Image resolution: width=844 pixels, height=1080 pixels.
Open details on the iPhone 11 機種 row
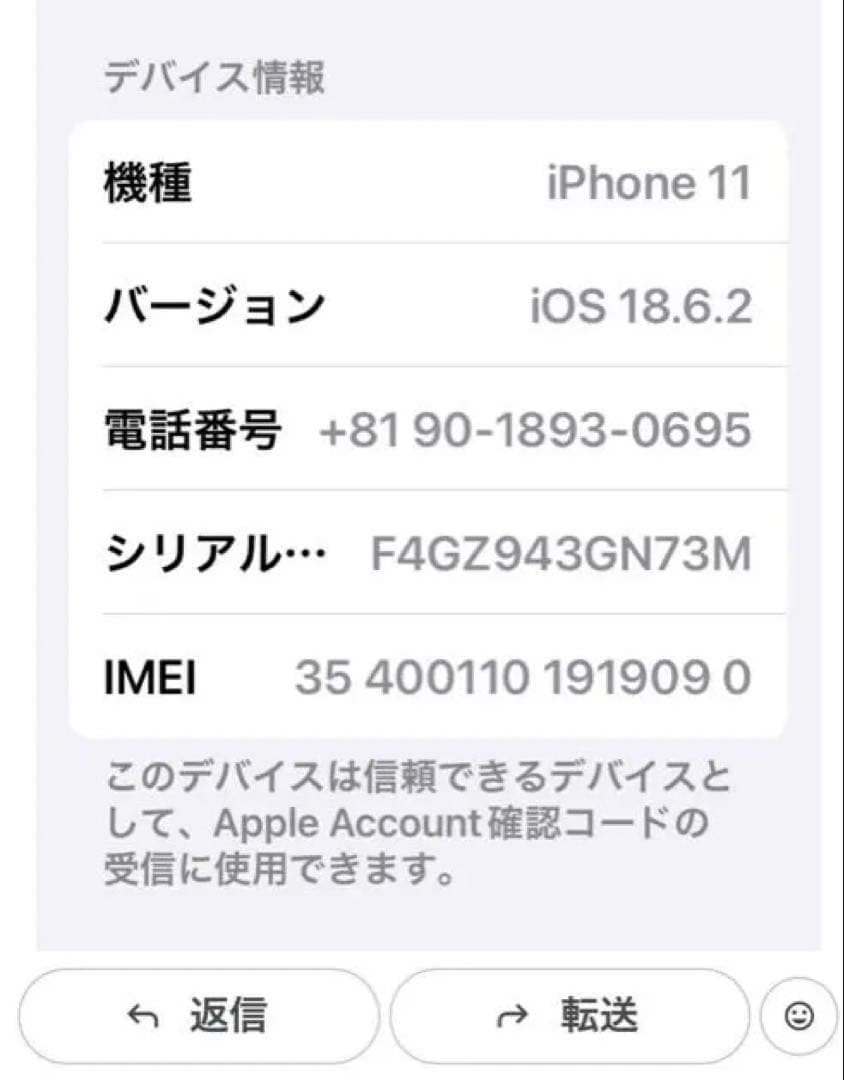420,183
